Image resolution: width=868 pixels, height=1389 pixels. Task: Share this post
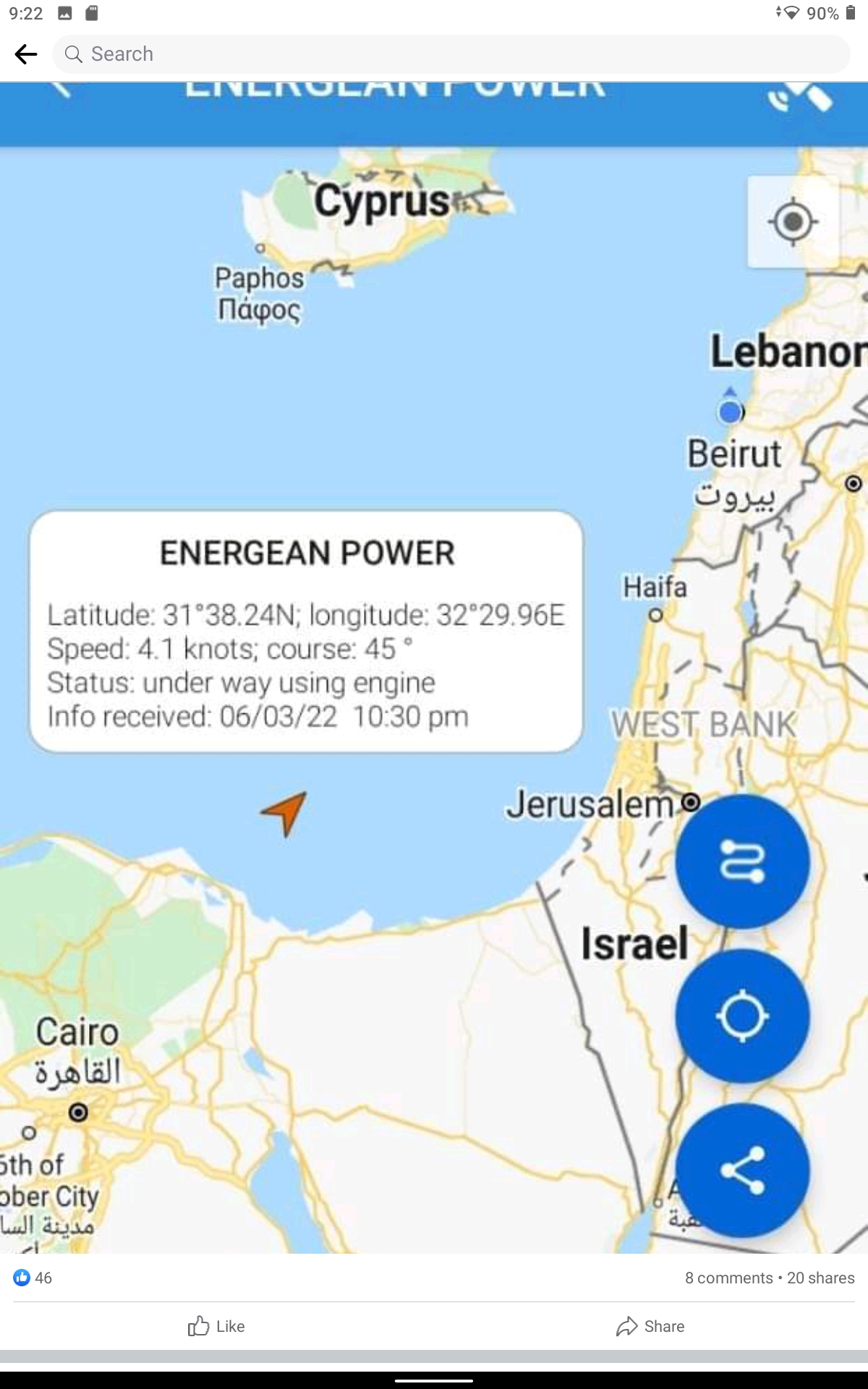pyautogui.click(x=650, y=1326)
